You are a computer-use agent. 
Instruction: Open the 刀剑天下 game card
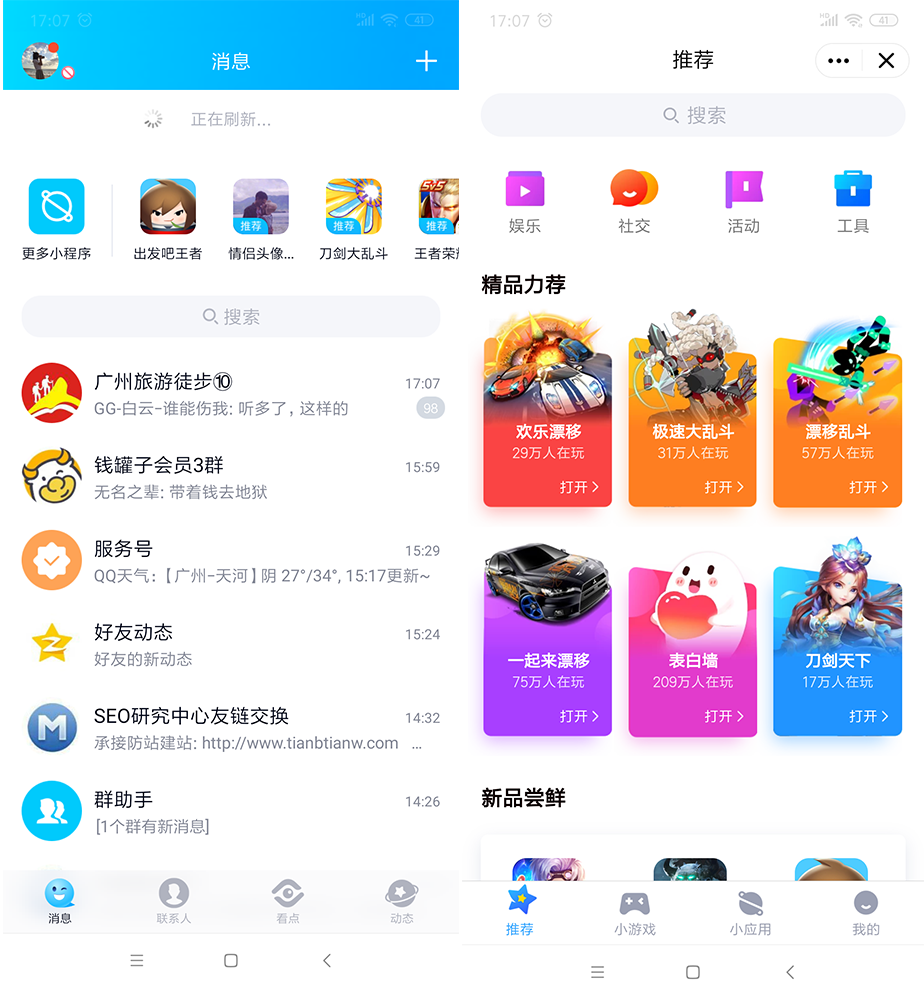837,650
